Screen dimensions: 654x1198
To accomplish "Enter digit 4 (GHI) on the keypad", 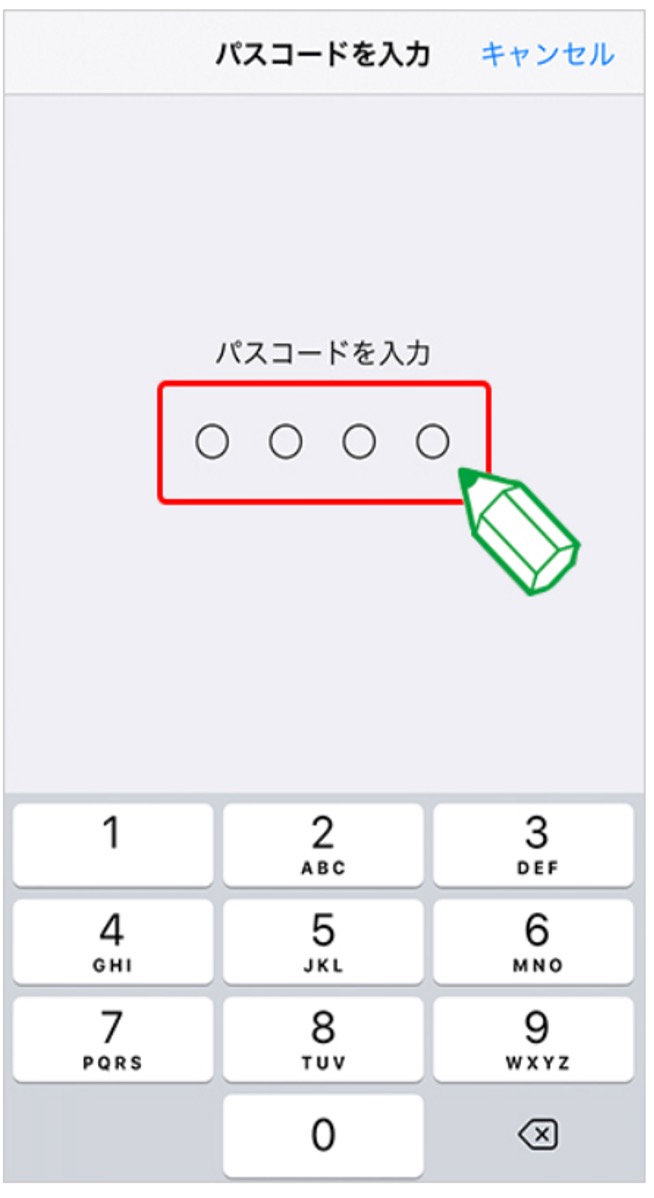I will click(113, 941).
